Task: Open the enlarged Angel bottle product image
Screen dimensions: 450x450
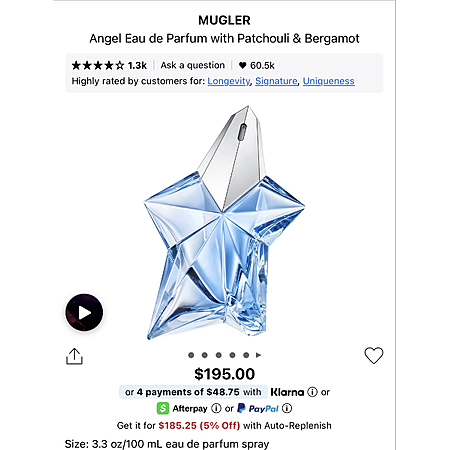Action: 224,223
